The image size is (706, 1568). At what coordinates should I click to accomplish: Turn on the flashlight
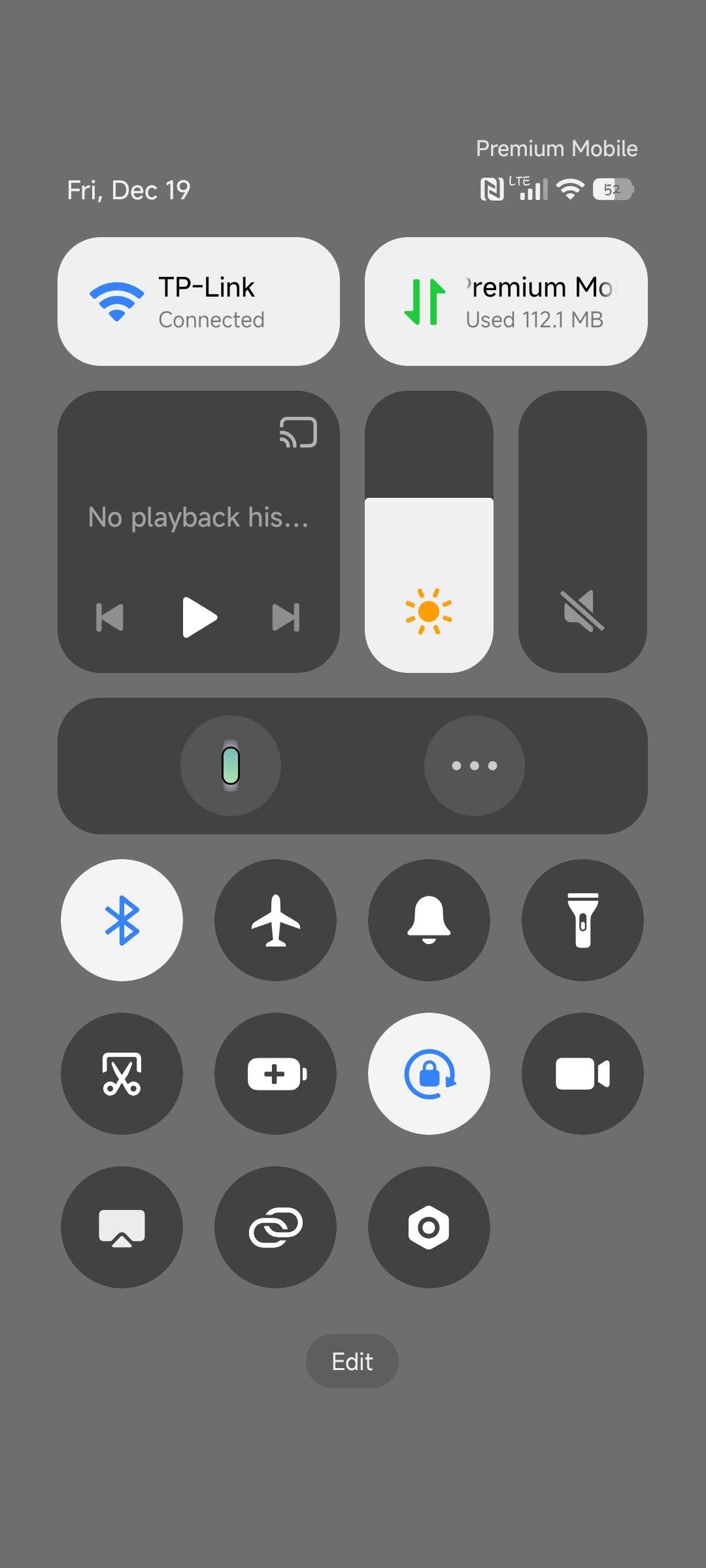click(582, 920)
